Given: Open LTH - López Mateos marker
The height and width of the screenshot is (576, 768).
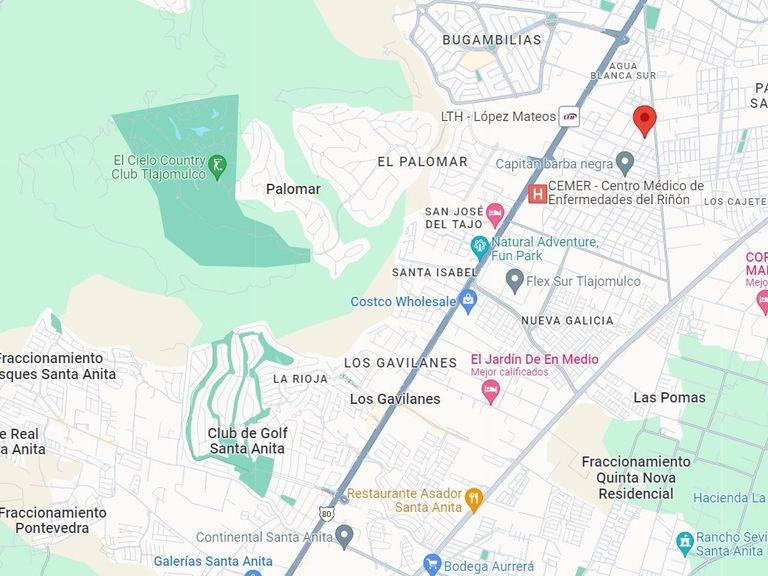Looking at the screenshot, I should 569,117.
